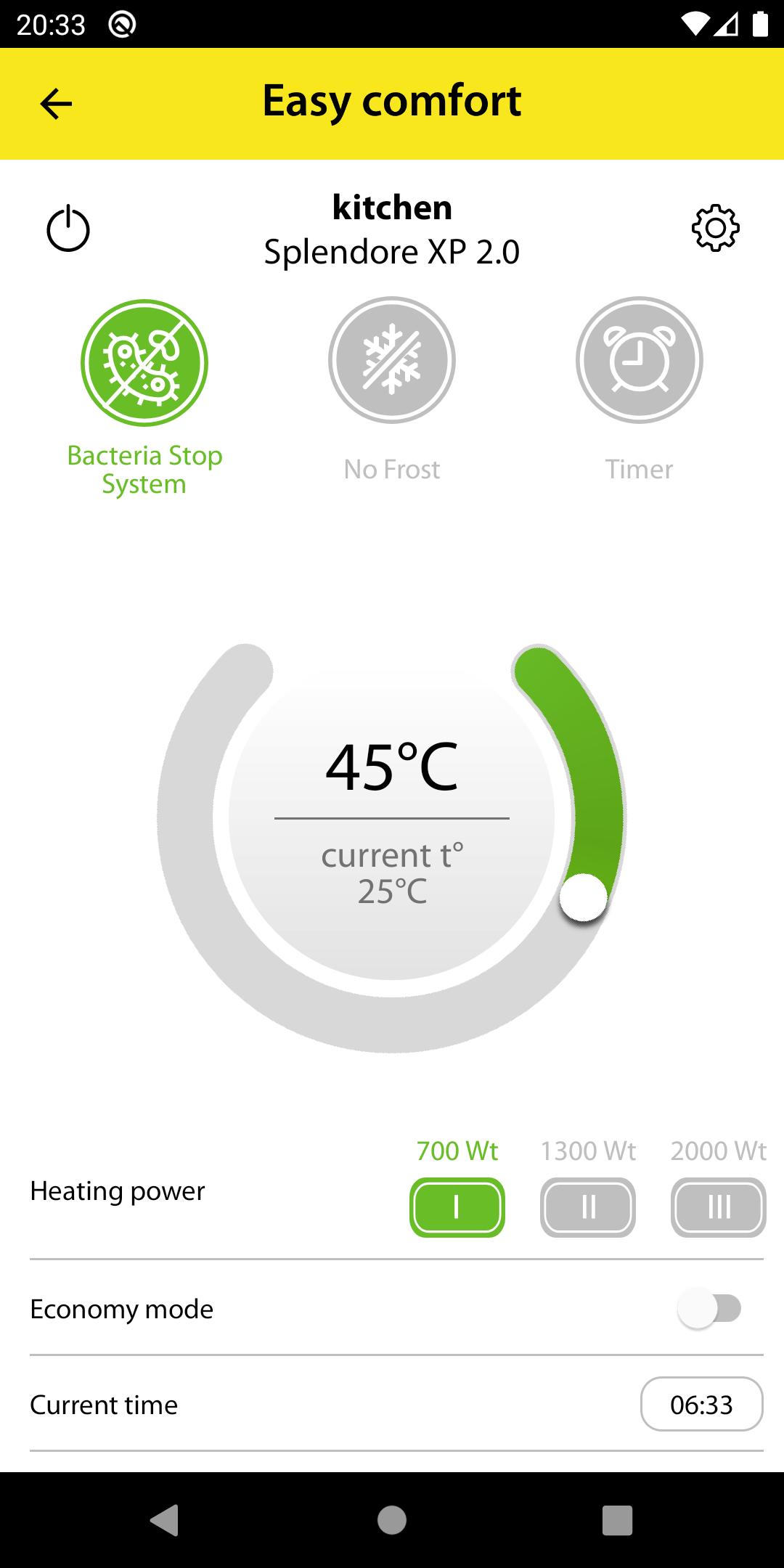Tap the back arrow in the yellow header
The height and width of the screenshot is (1568, 784).
point(55,104)
